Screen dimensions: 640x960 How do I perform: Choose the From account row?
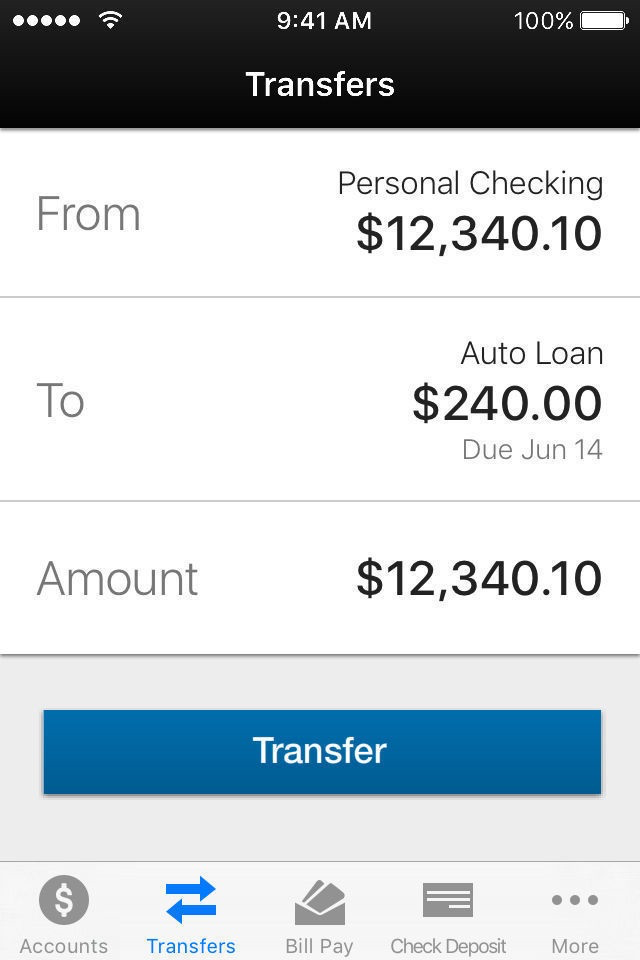[x=320, y=214]
